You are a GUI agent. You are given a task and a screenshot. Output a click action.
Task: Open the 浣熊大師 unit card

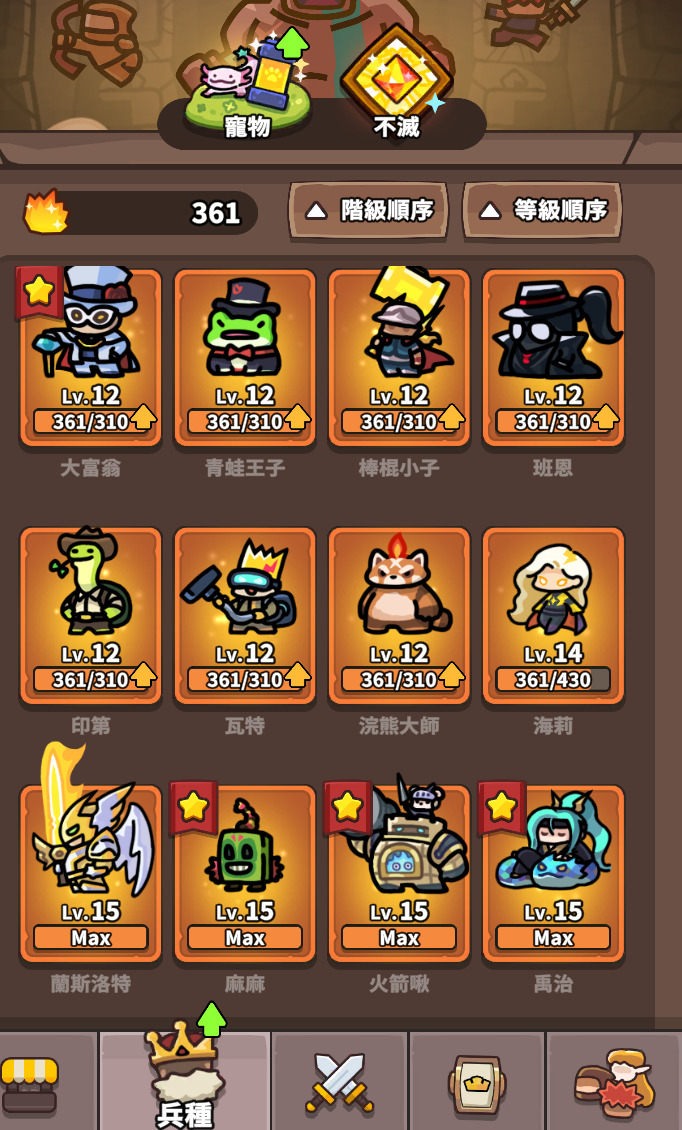[x=399, y=614]
